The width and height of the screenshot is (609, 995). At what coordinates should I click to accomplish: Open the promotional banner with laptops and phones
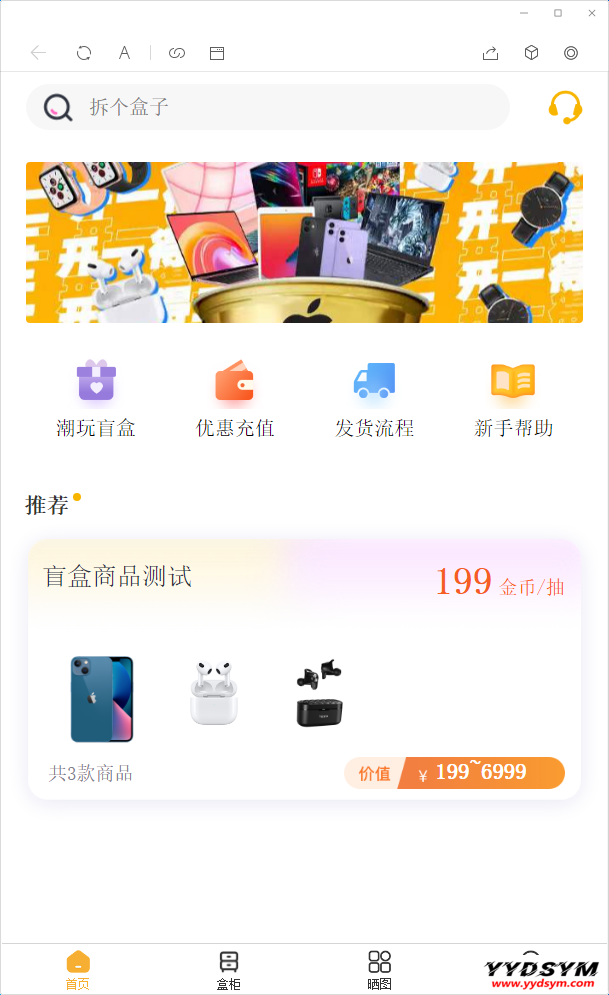tap(304, 242)
